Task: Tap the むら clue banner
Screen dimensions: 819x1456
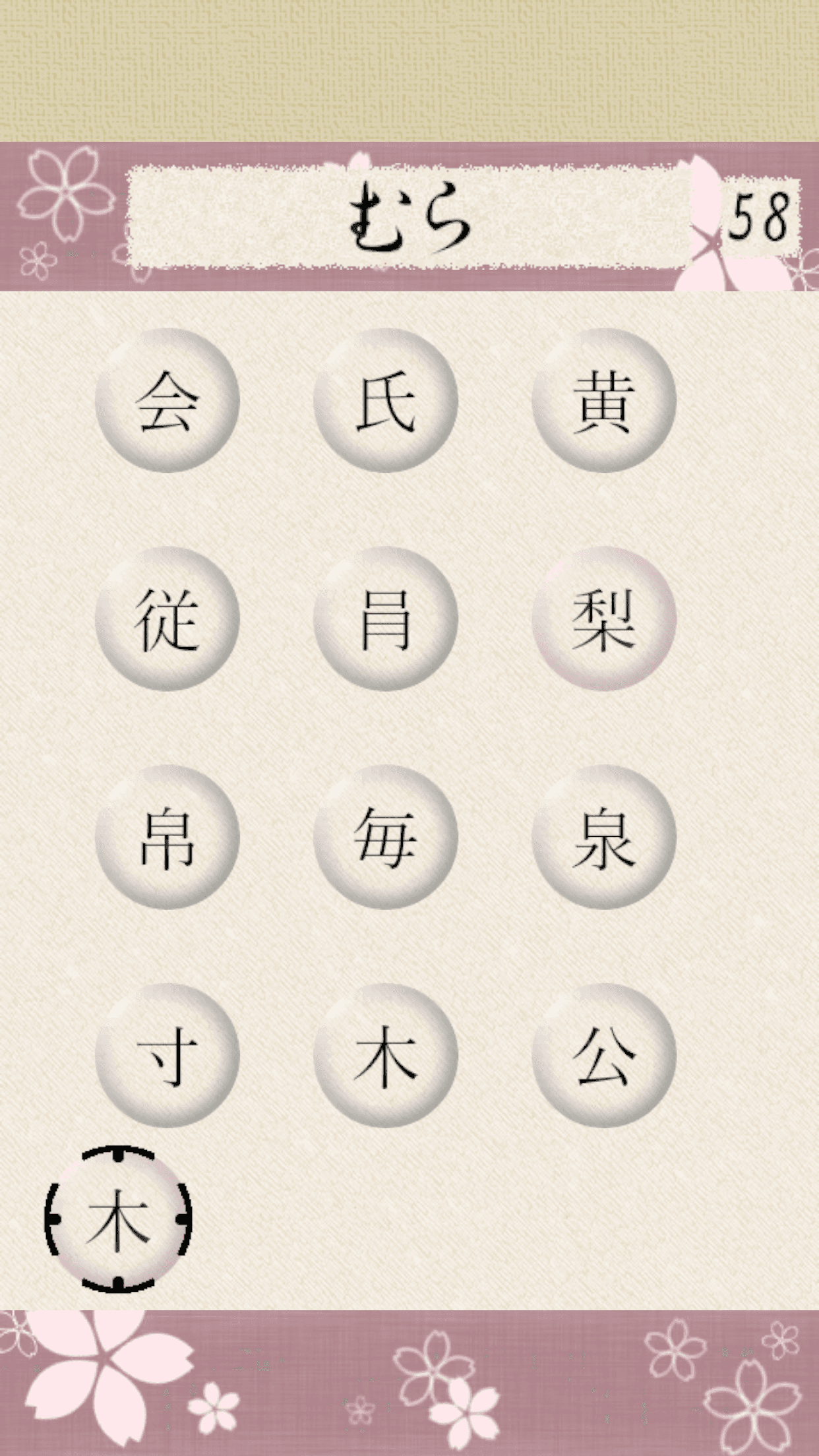Action: pyautogui.click(x=409, y=218)
